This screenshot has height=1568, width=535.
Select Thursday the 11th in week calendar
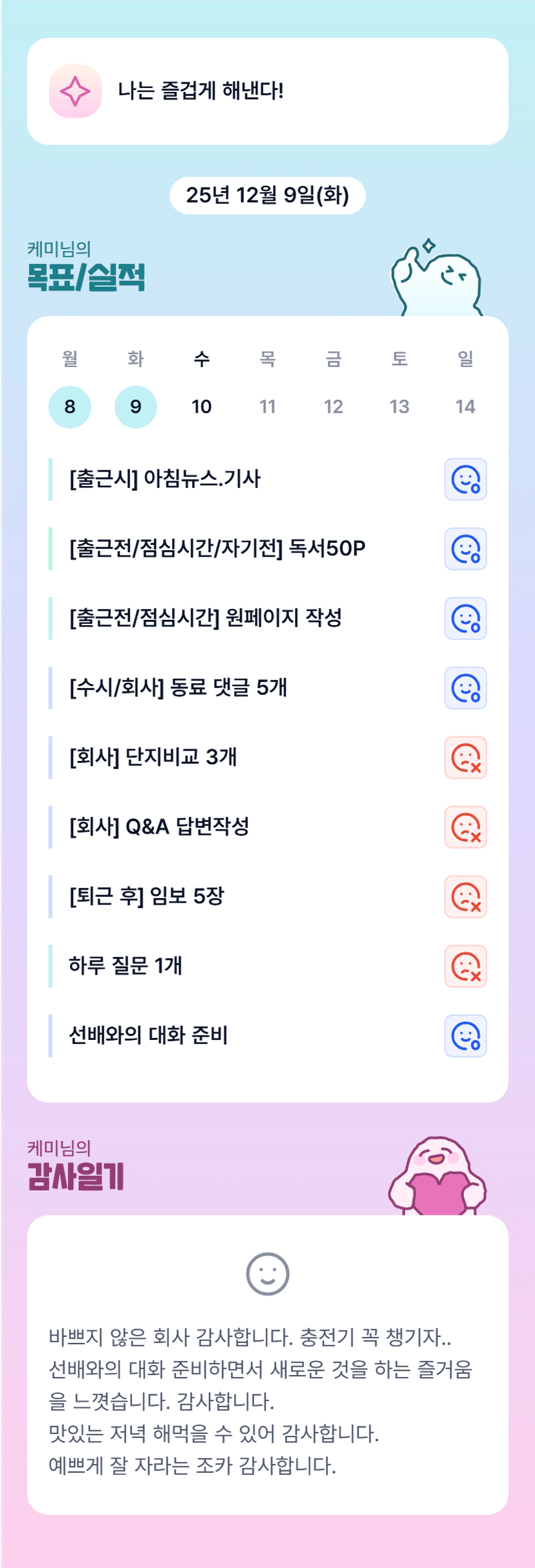268,407
